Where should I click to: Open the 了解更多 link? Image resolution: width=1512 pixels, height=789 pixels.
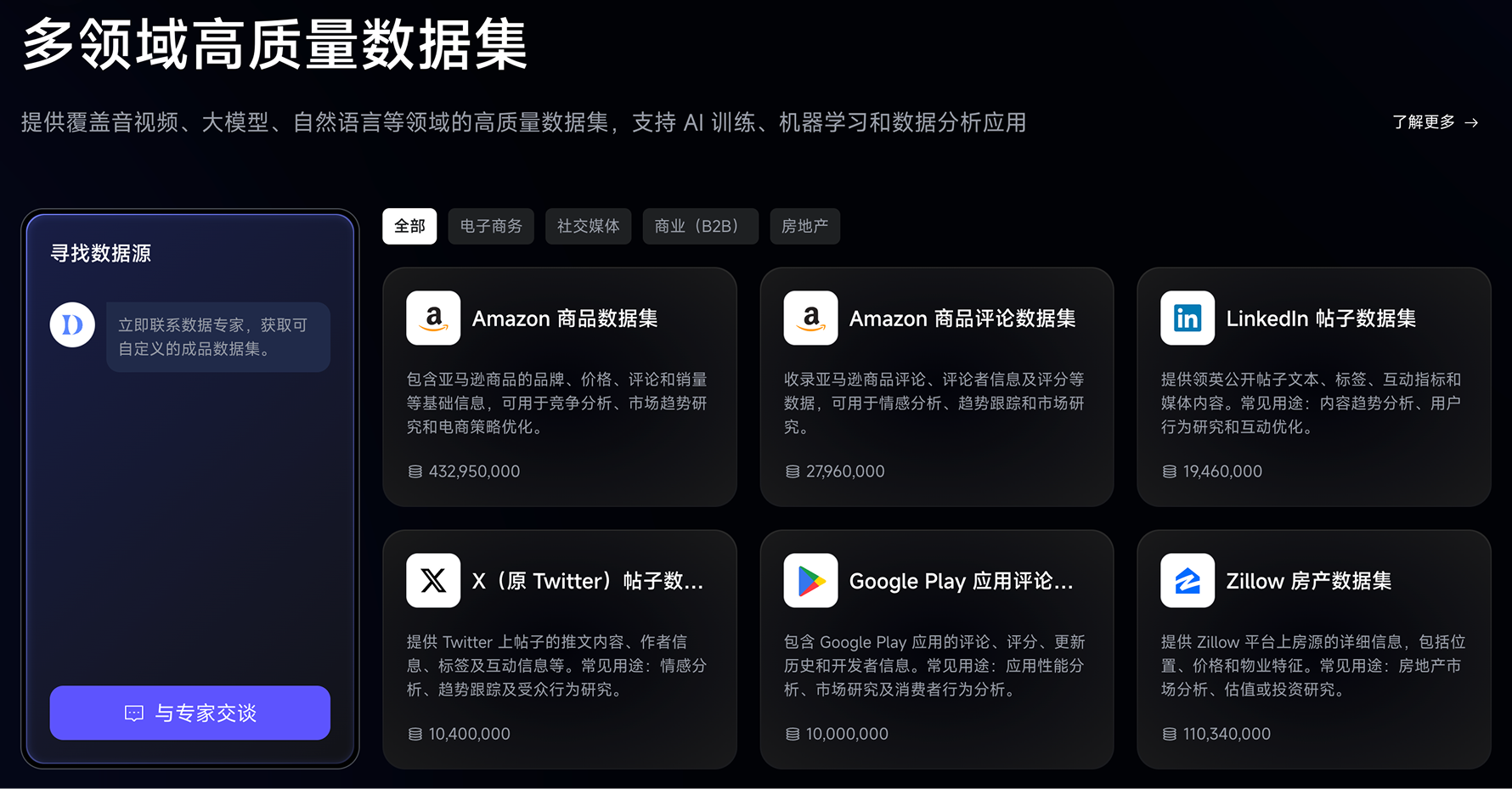coord(1435,122)
